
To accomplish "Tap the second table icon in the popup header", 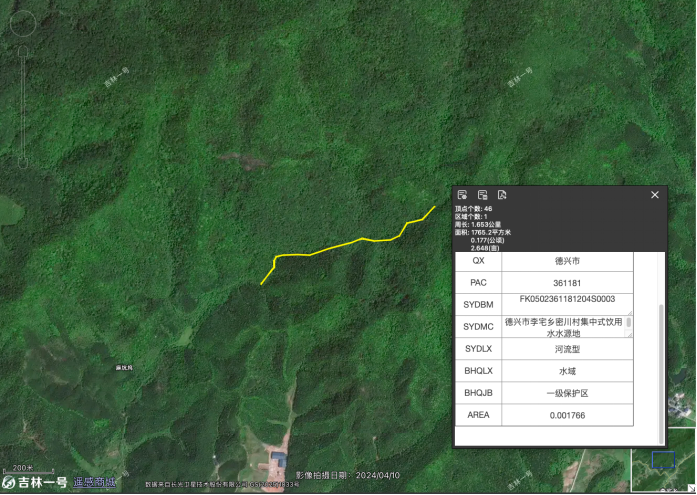I will [x=482, y=195].
